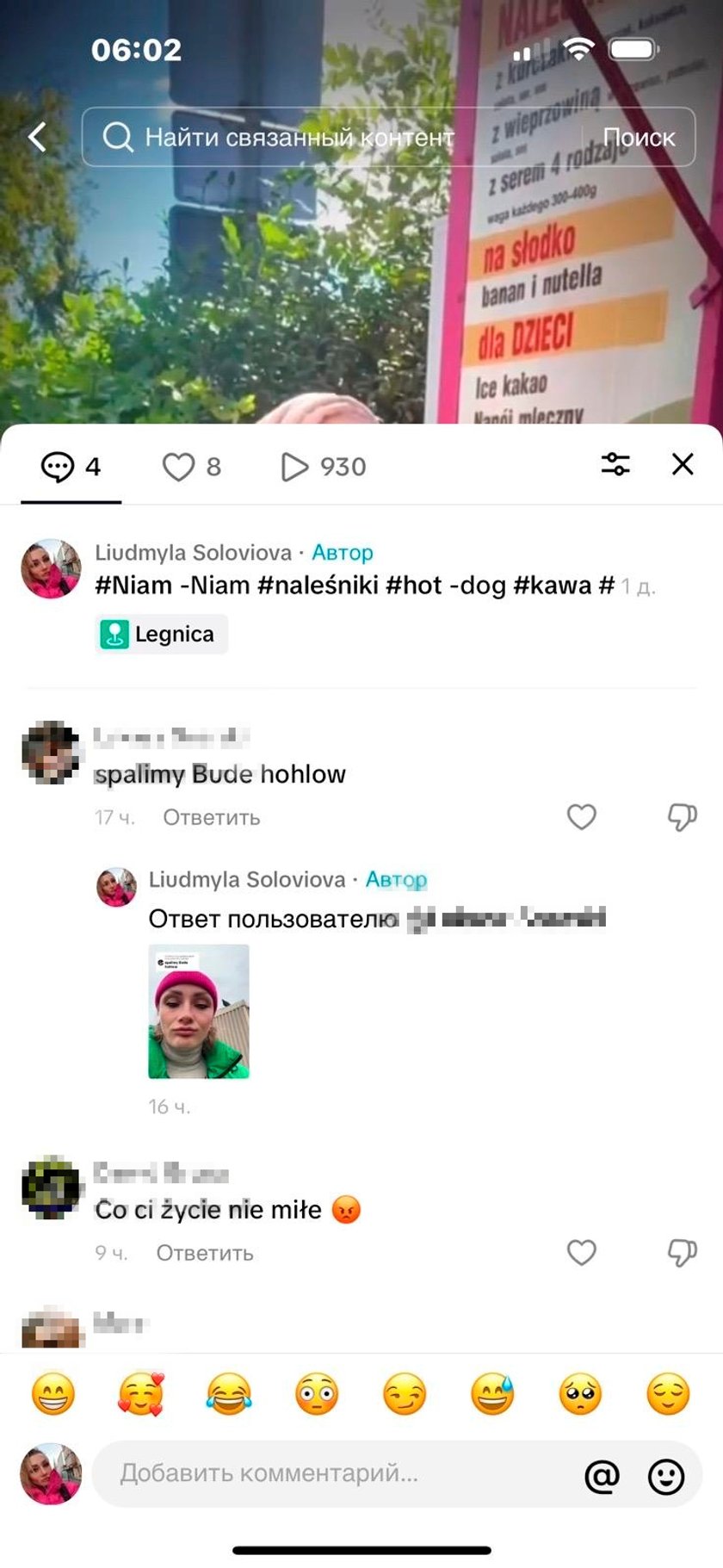The width and height of the screenshot is (723, 1568).
Task: Go back using the top arrow
Action: [x=37, y=137]
